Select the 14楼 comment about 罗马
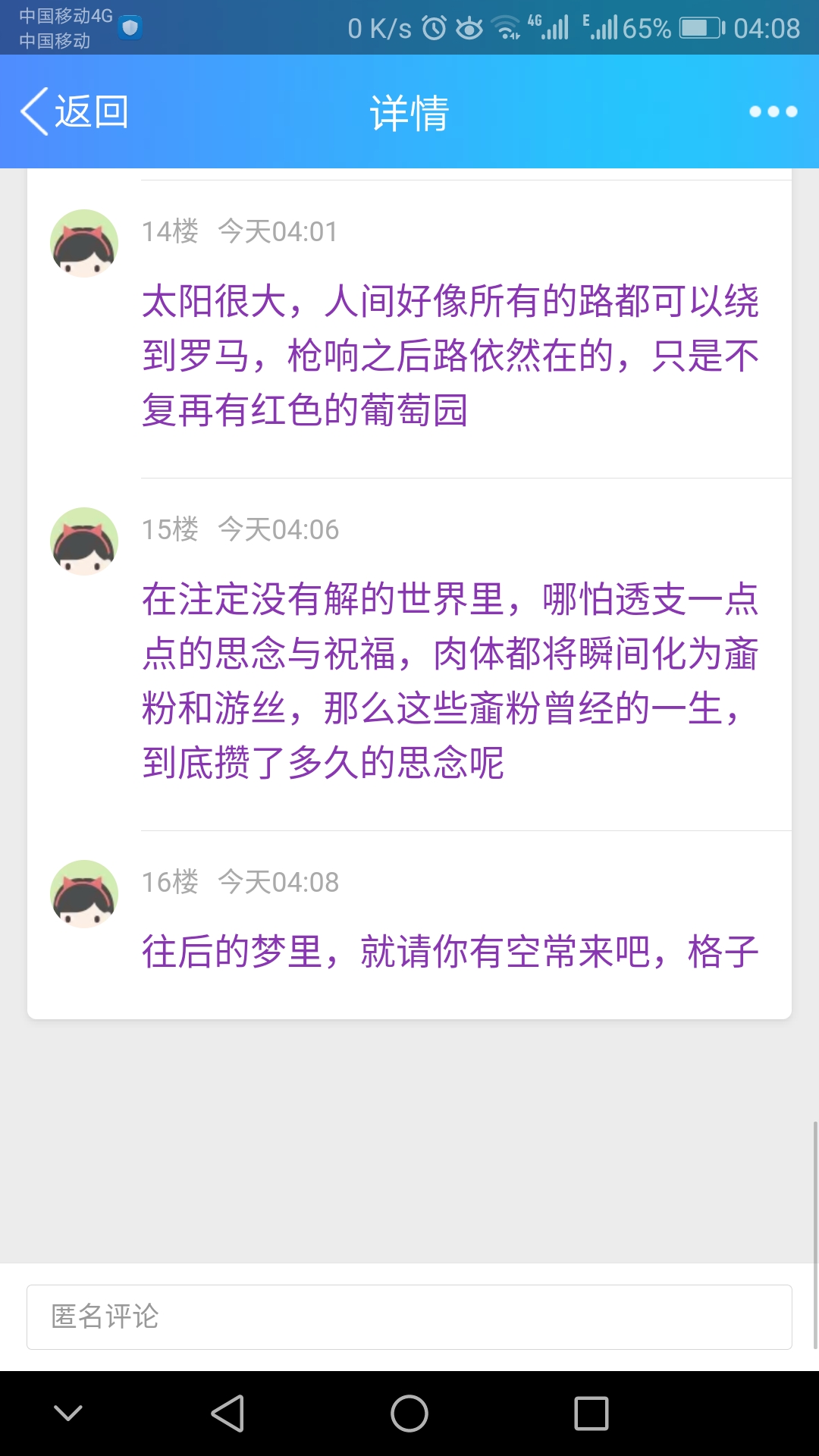This screenshot has width=819, height=1456. point(450,356)
